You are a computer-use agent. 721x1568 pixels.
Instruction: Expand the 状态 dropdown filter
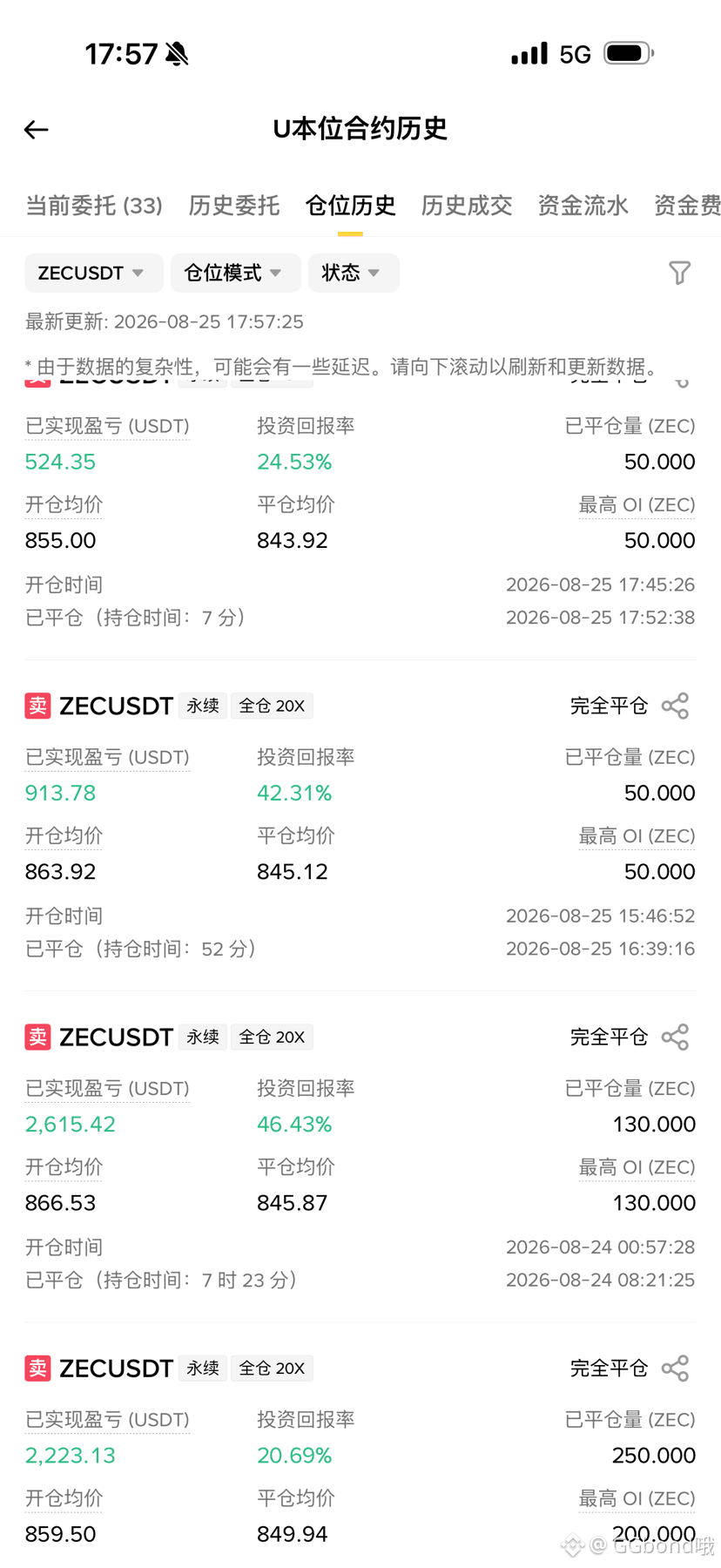[354, 273]
